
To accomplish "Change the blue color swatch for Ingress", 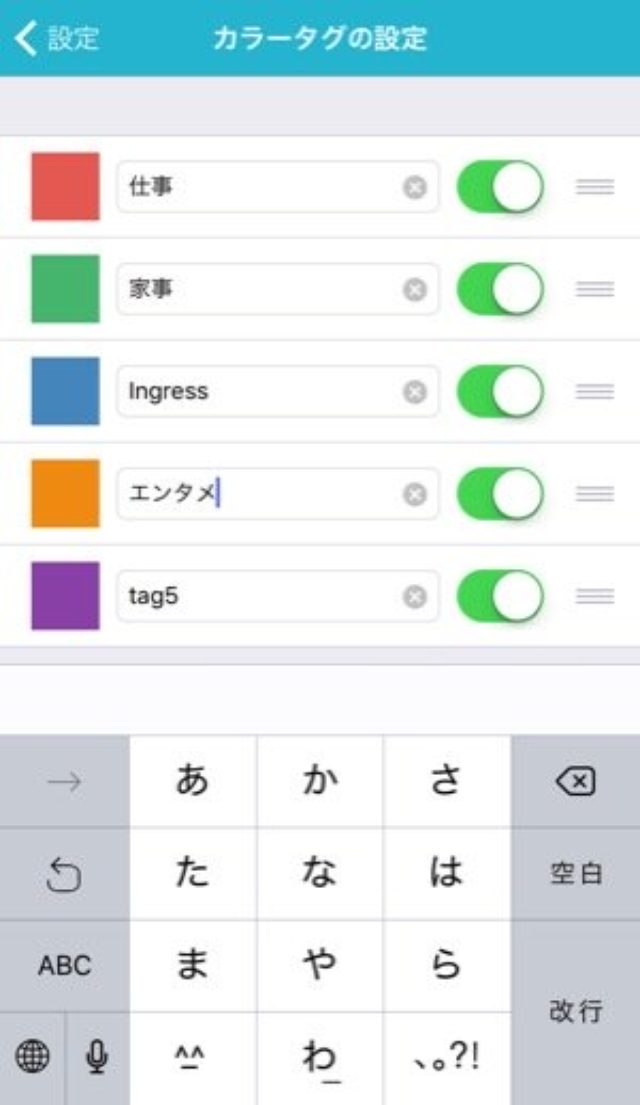I will click(x=65, y=391).
